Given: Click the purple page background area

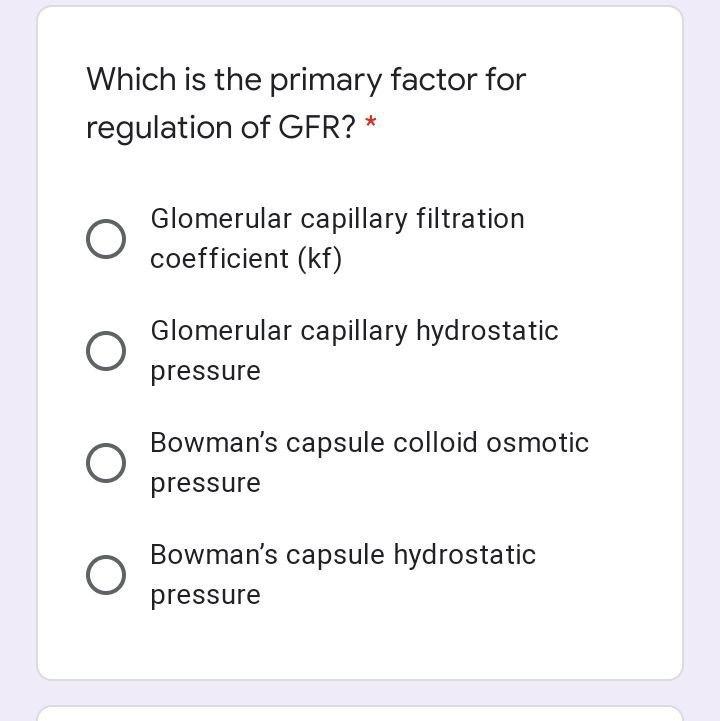Looking at the screenshot, I should (x=15, y=360).
